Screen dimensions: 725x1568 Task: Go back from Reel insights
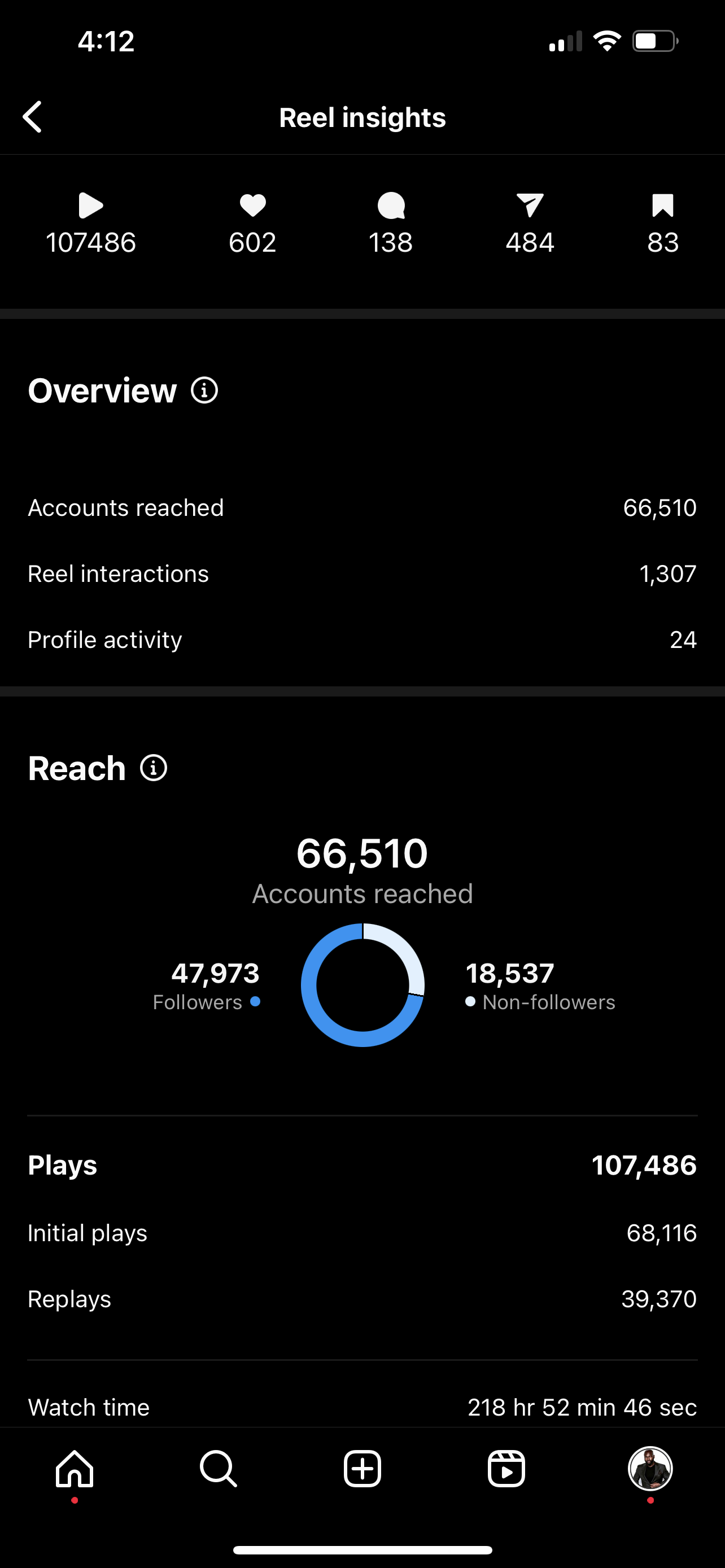coord(33,117)
